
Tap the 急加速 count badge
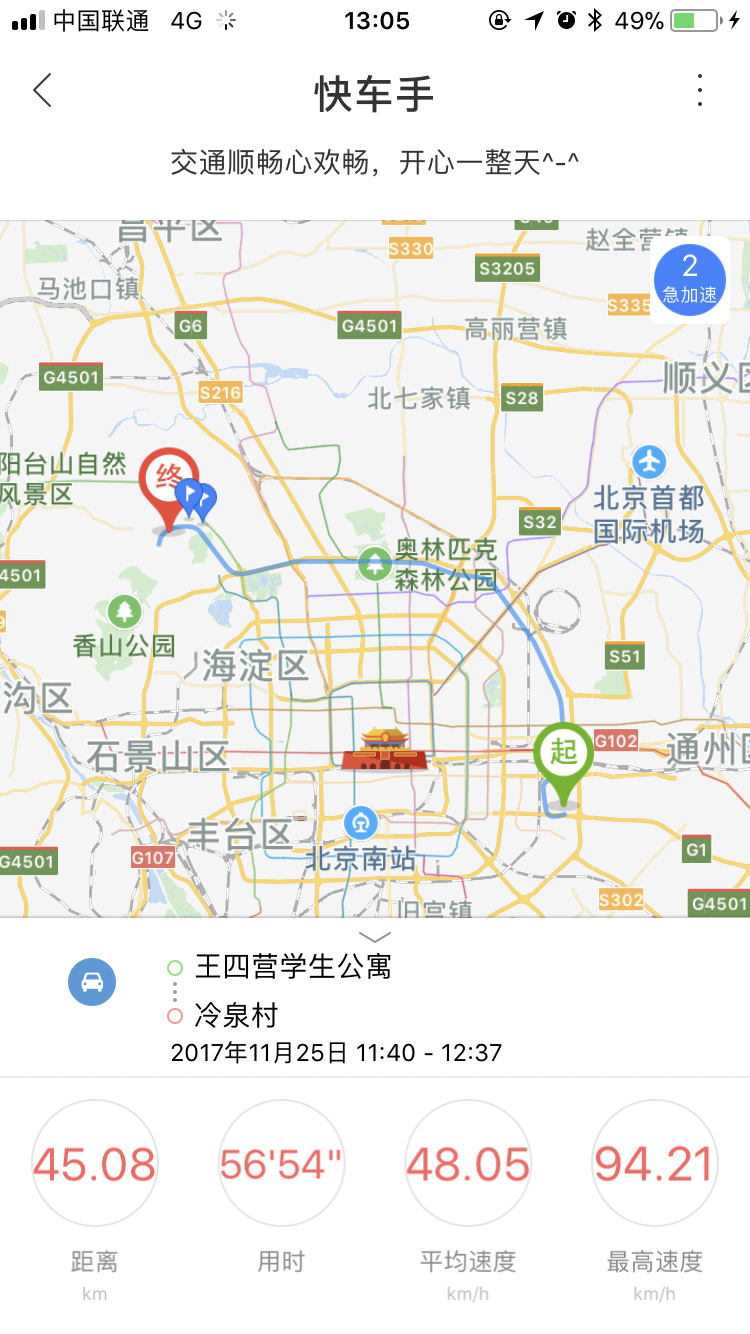(x=689, y=280)
